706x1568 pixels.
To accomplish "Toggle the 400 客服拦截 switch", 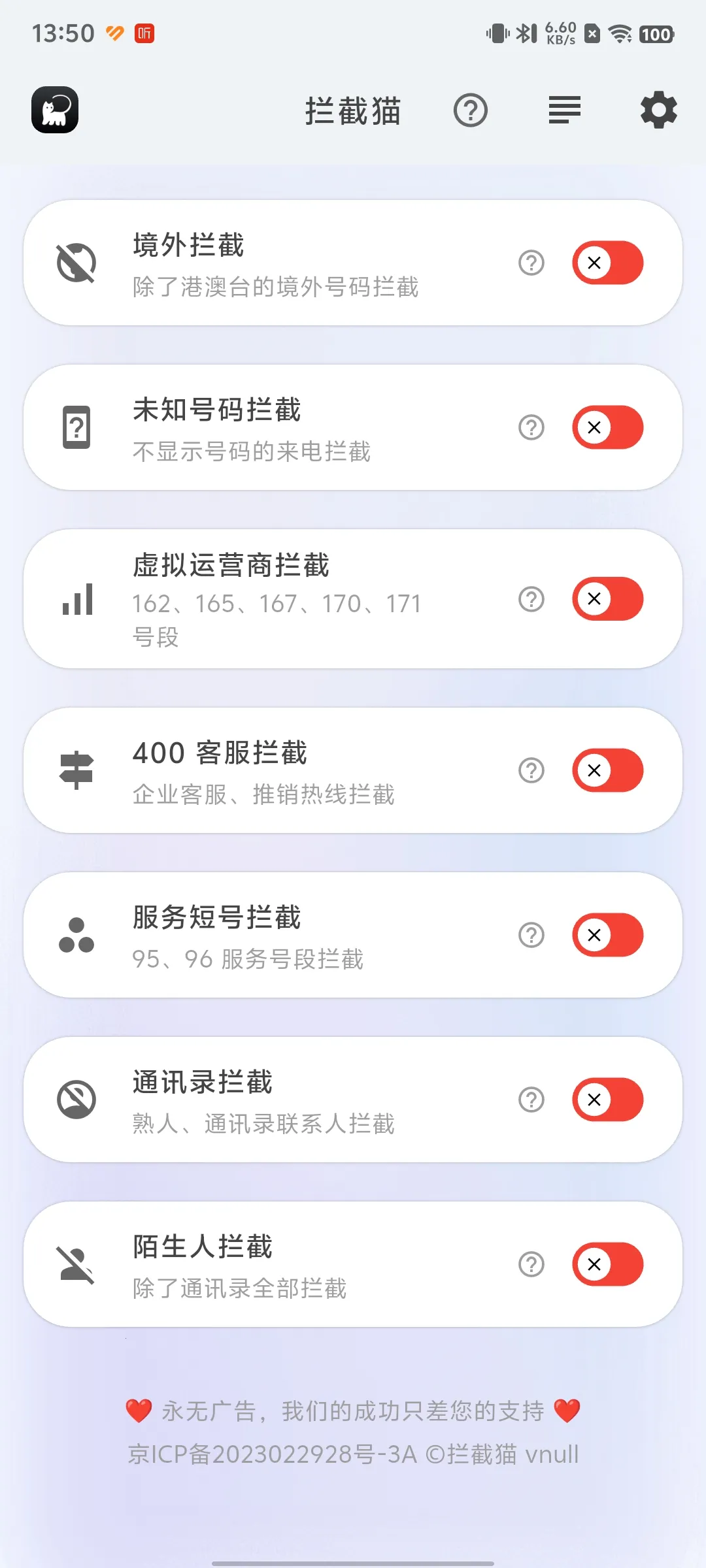I will [607, 770].
